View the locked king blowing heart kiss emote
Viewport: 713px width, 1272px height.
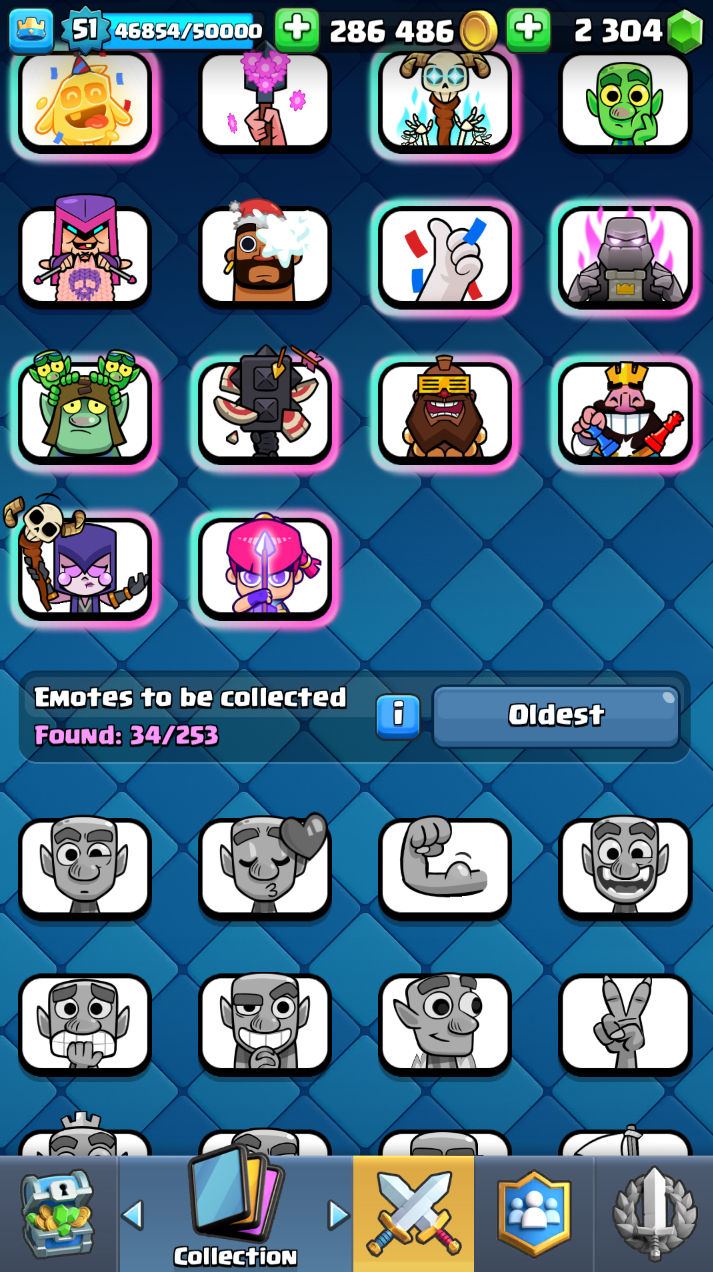[x=265, y=866]
